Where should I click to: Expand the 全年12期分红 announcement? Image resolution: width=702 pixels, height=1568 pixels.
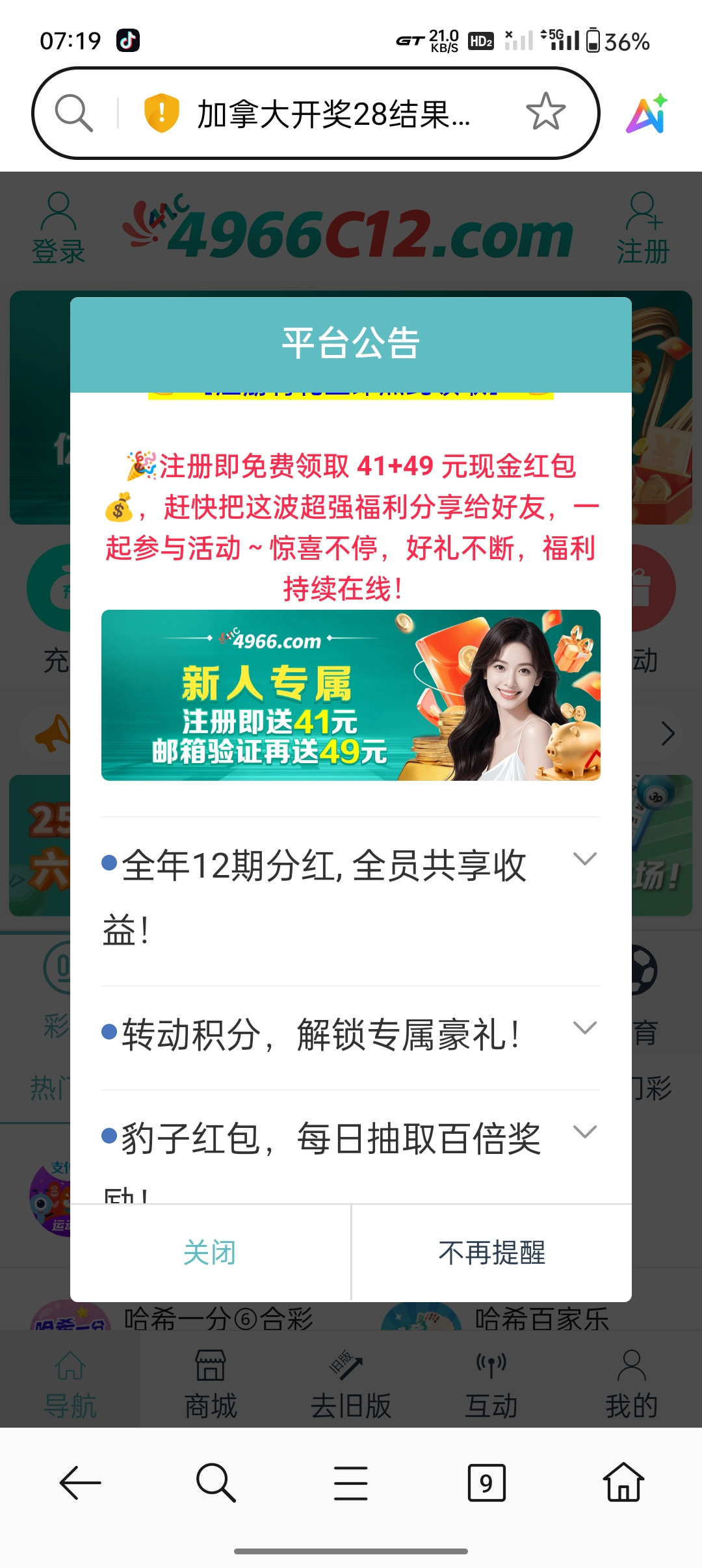(584, 859)
